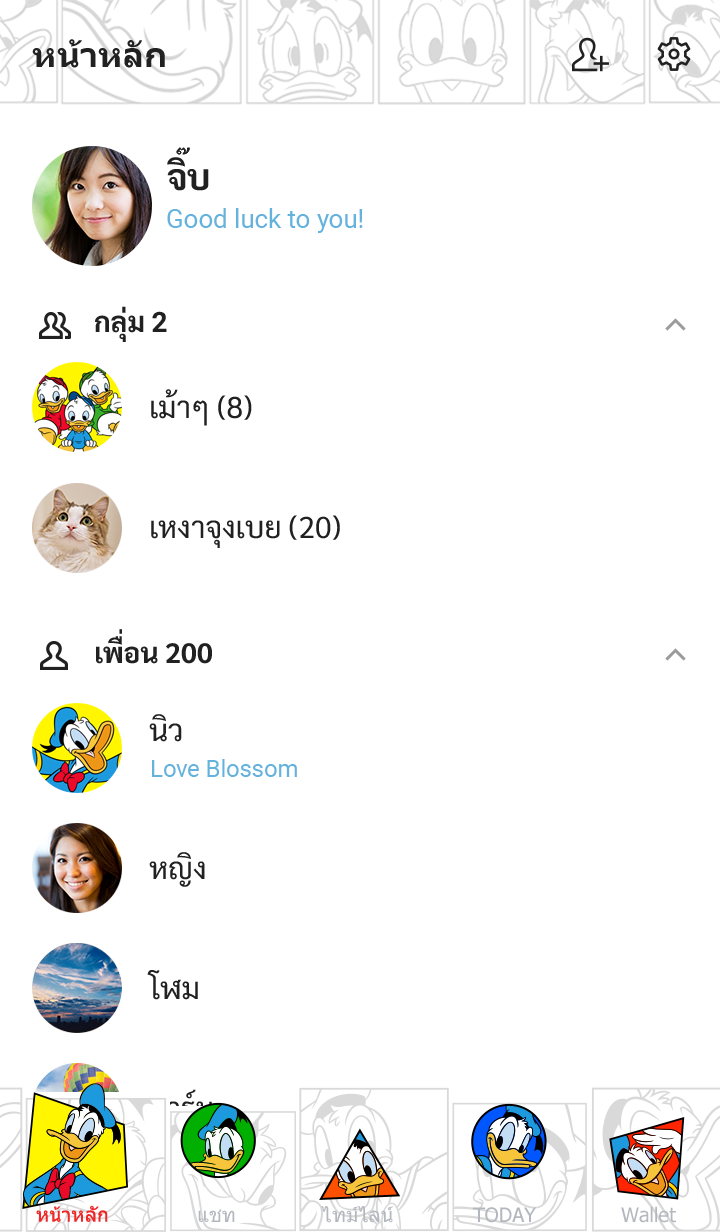Open the เหงาจุงเบย (20) group
720x1232 pixels.
[x=245, y=528]
